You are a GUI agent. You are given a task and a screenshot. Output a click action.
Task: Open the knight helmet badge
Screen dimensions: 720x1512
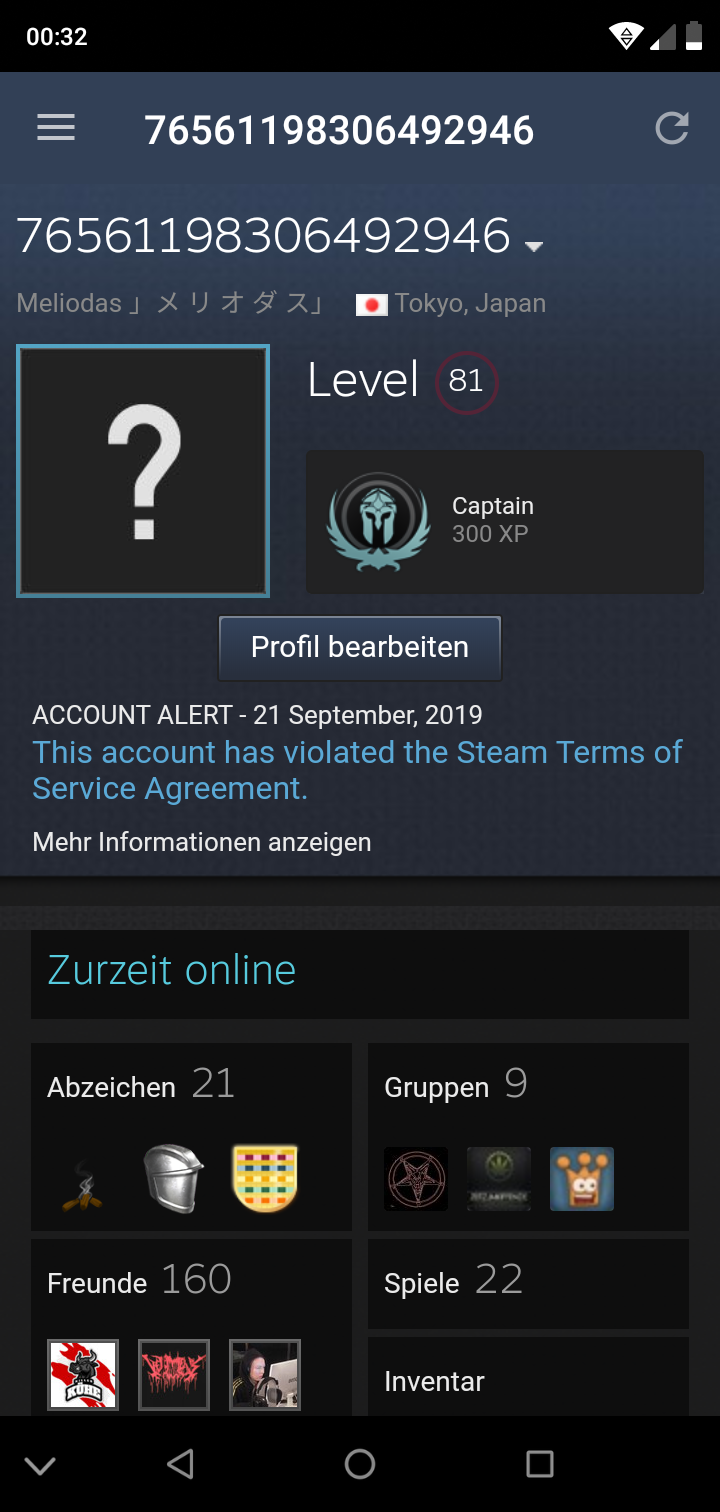[x=174, y=1179]
